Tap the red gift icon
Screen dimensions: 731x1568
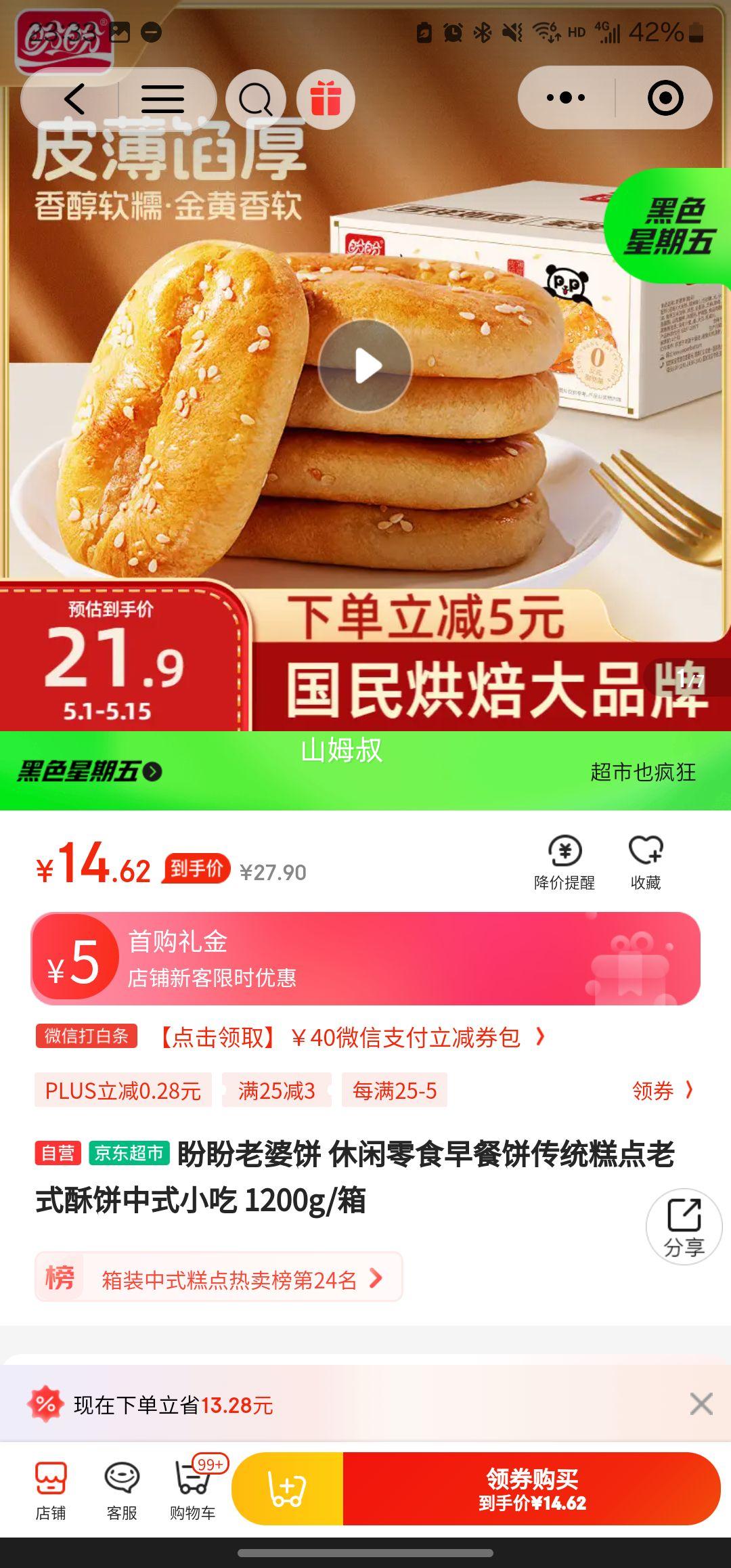(326, 100)
